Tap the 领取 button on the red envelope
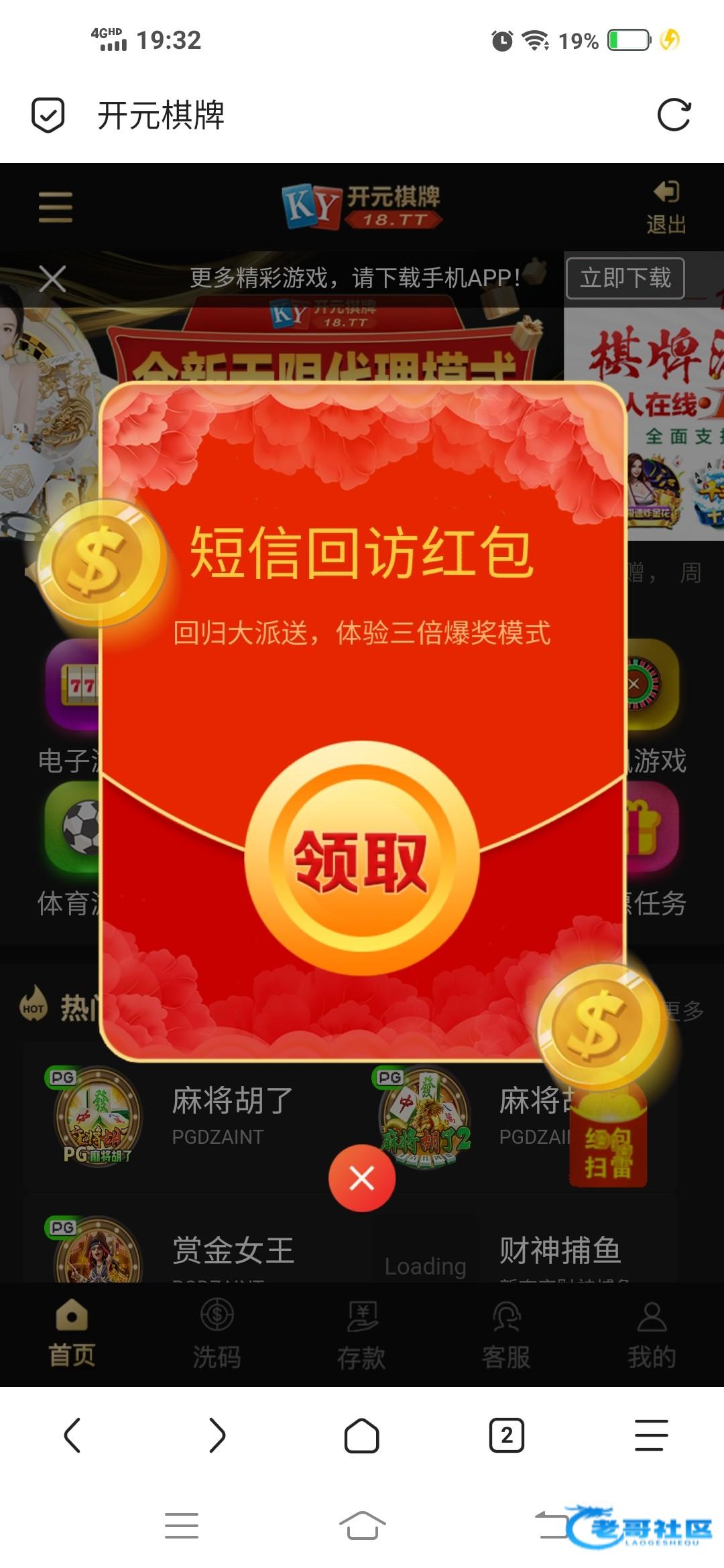This screenshot has height=1568, width=724. [x=362, y=860]
